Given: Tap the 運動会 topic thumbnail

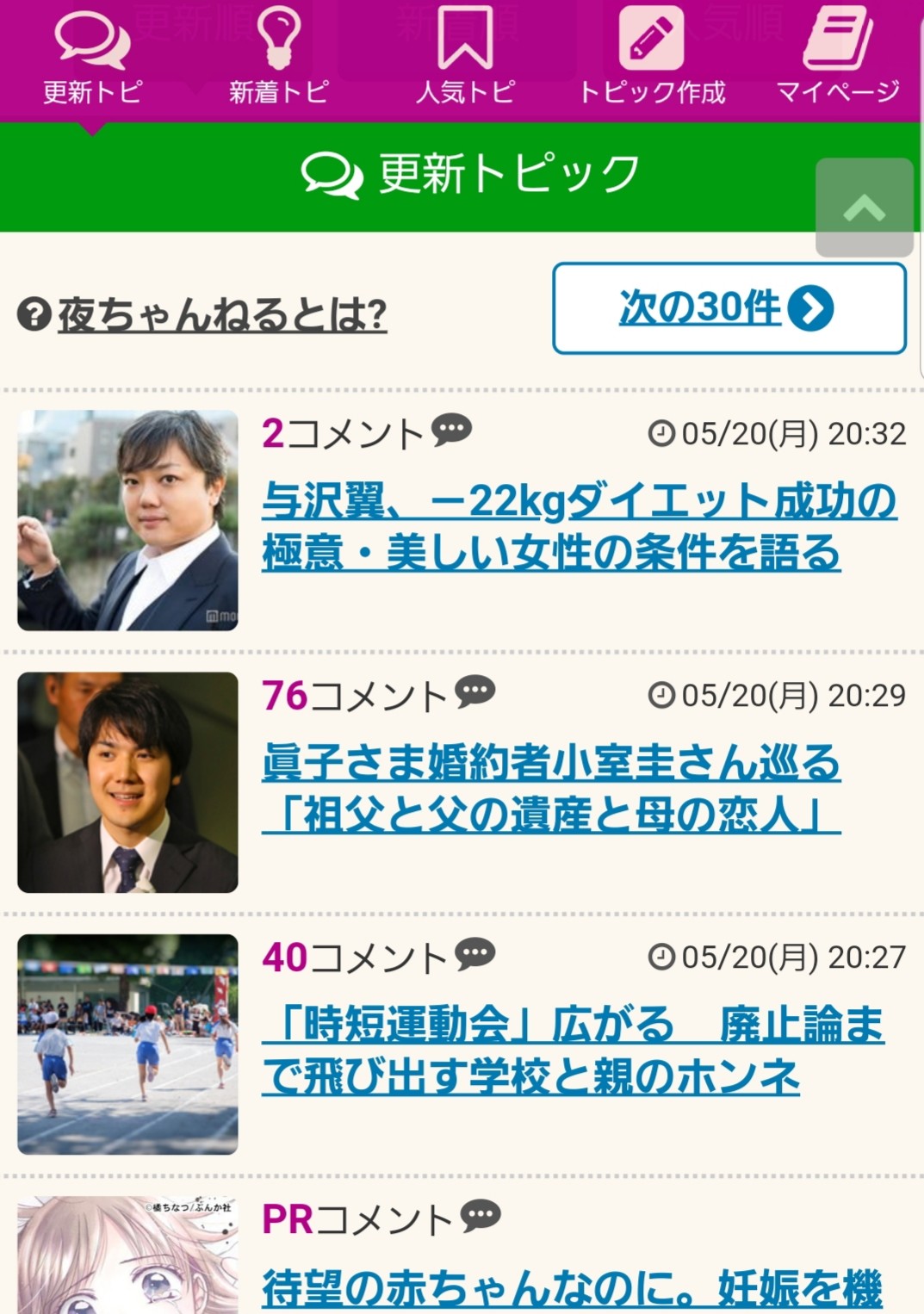Looking at the screenshot, I should [x=127, y=1044].
